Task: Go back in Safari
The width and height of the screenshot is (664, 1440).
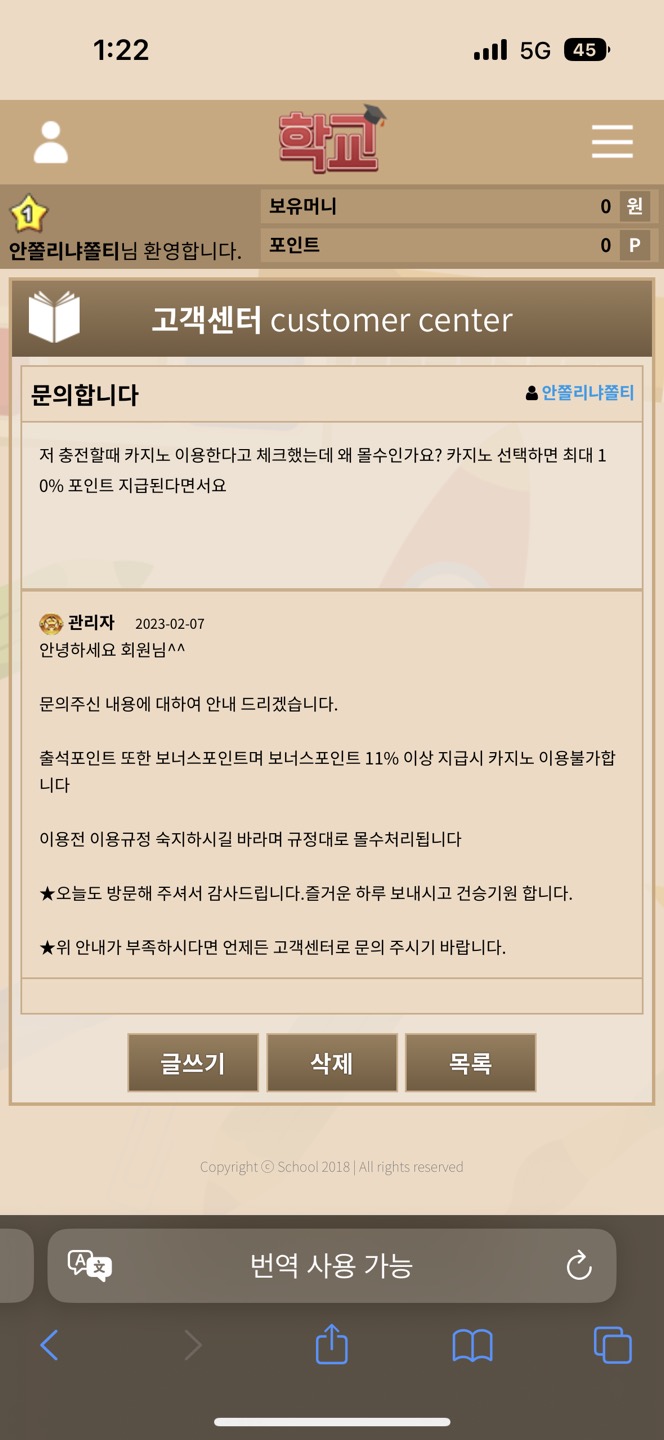Action: (49, 1345)
